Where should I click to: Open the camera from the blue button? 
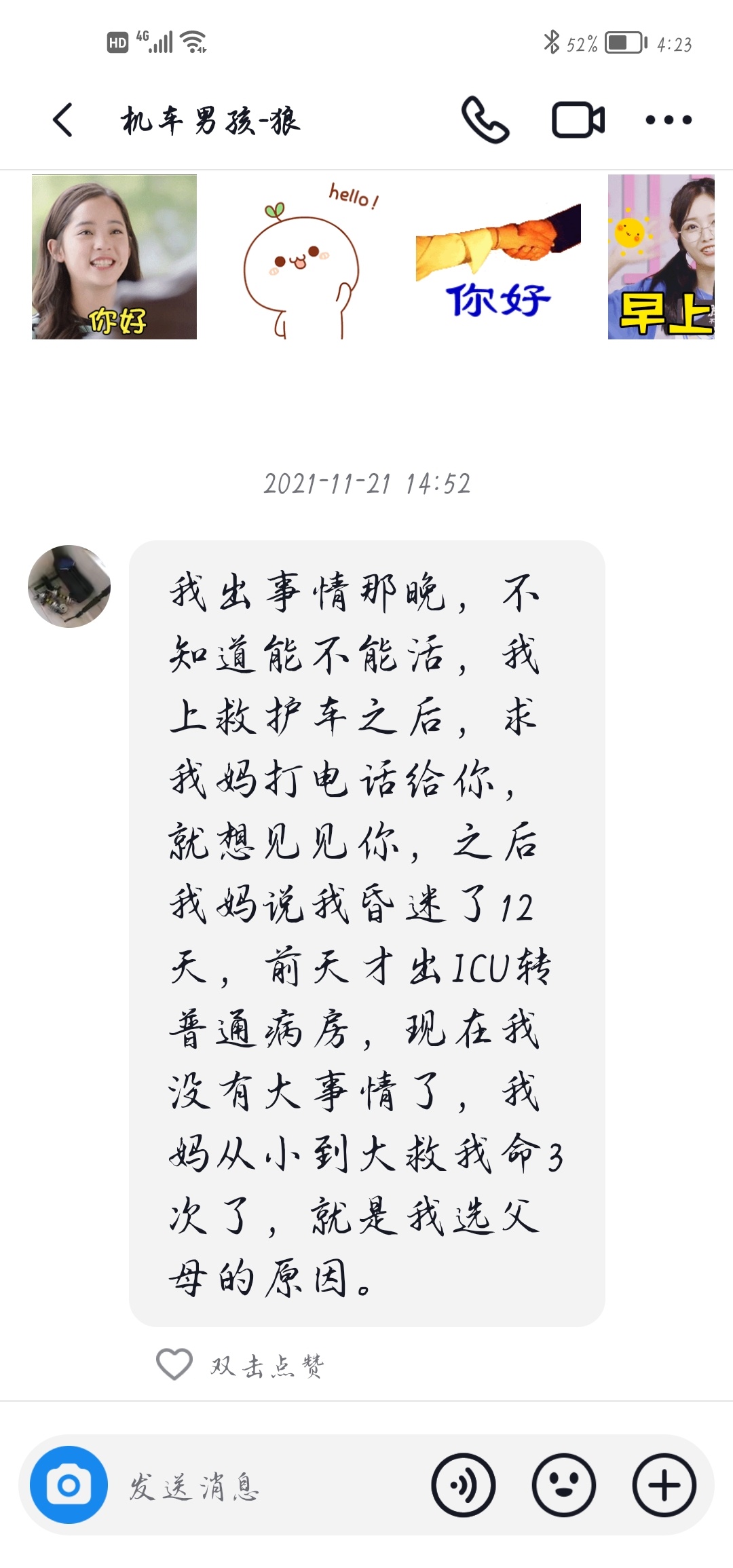(69, 1485)
